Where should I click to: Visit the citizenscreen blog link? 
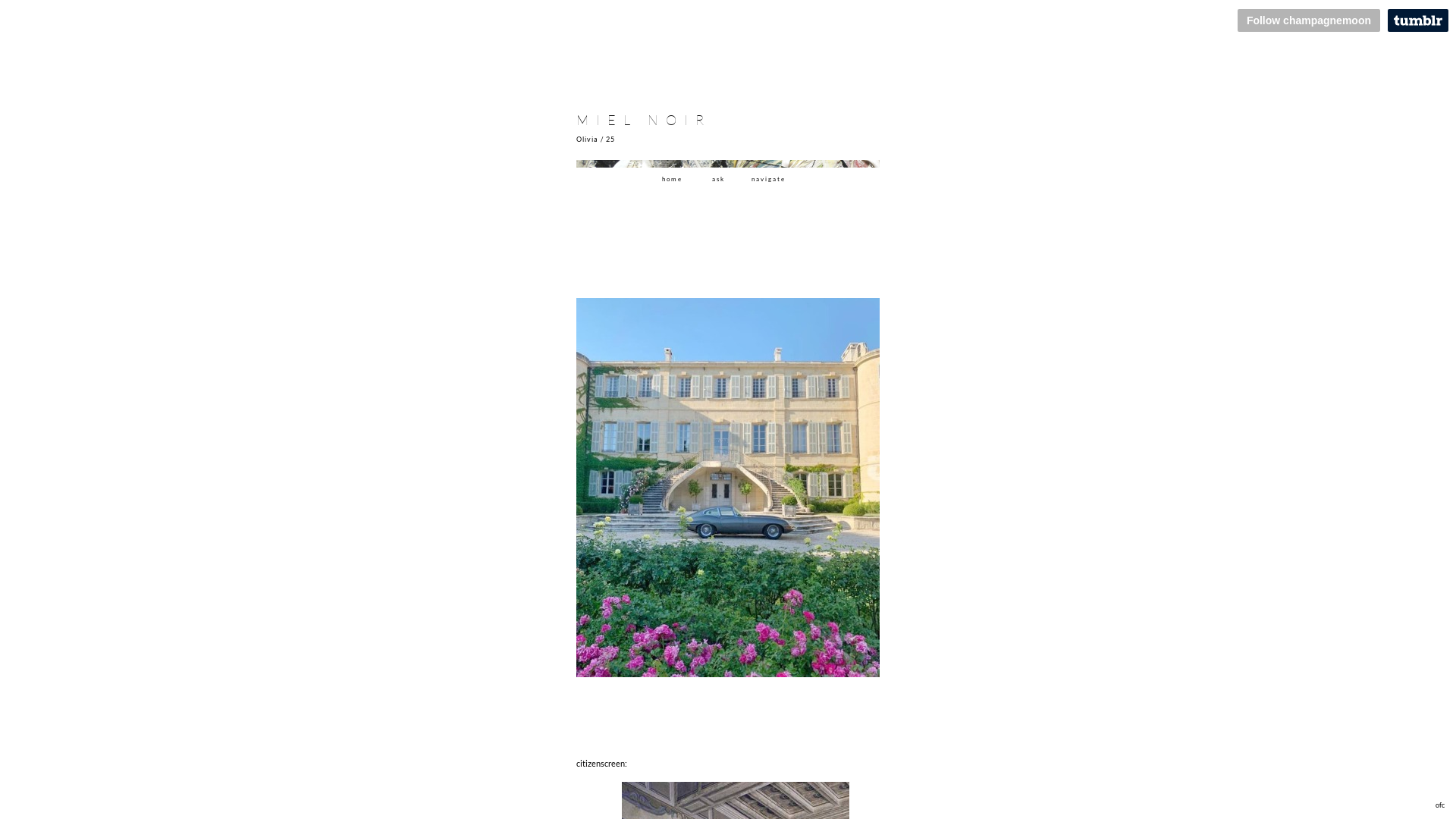pos(601,764)
